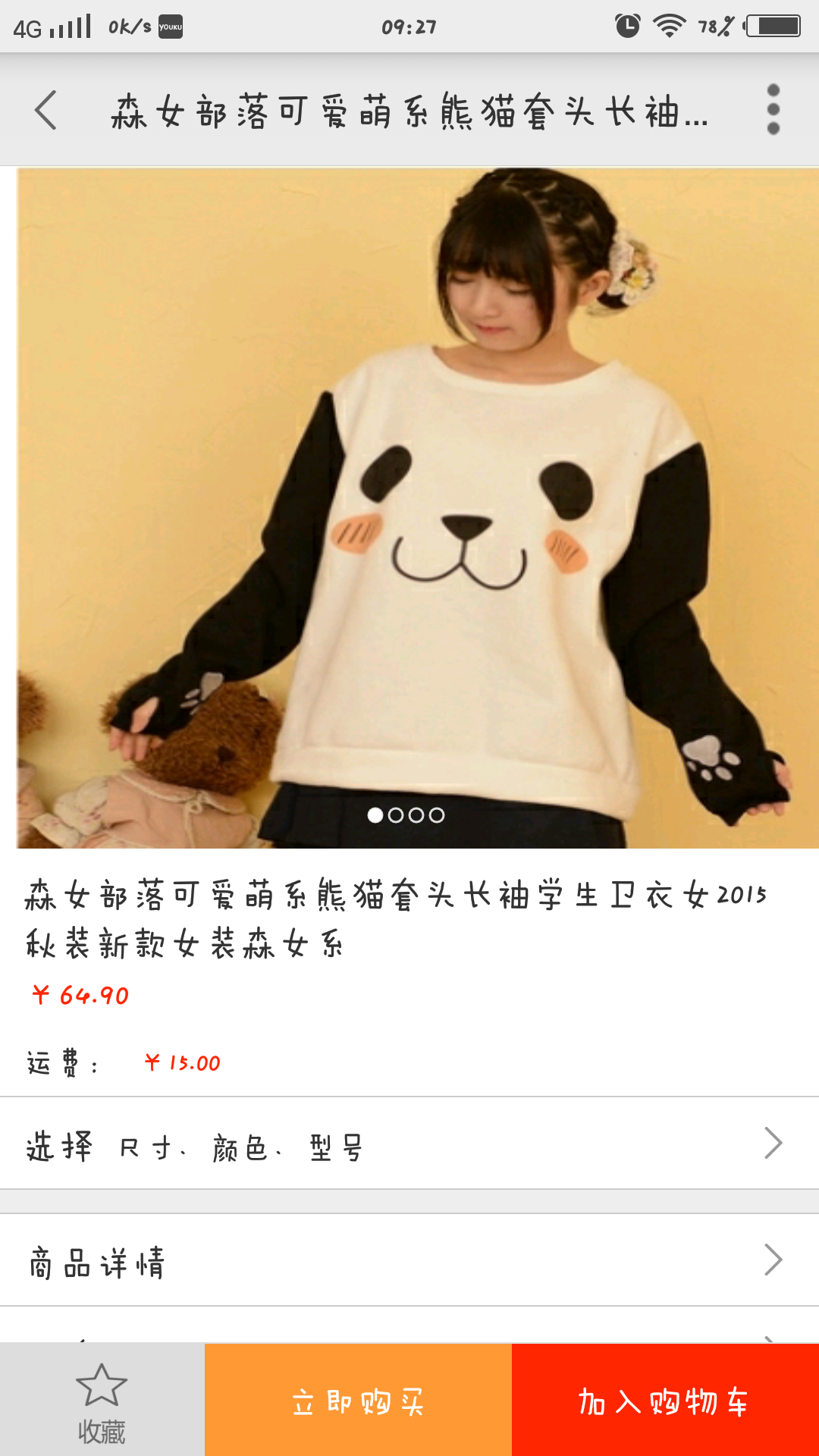Add the item to 收藏 favorites
This screenshot has width=819, height=1456.
pos(102,1400)
